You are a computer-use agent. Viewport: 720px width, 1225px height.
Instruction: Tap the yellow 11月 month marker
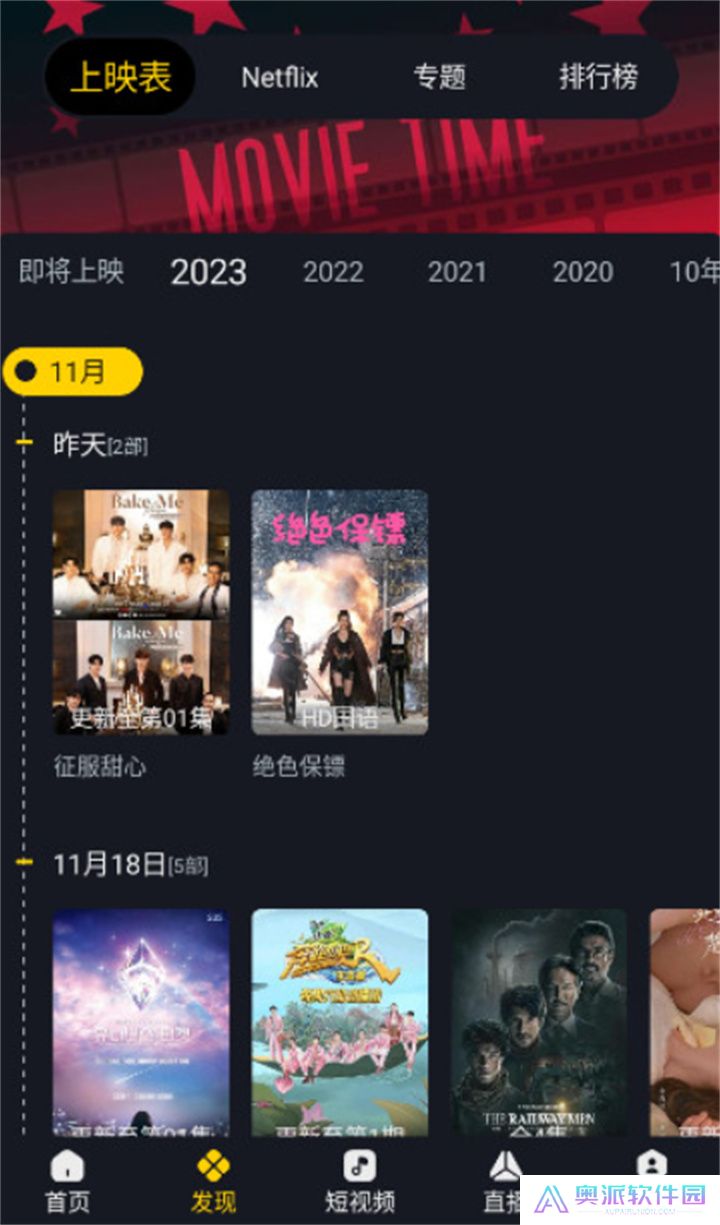(x=76, y=371)
